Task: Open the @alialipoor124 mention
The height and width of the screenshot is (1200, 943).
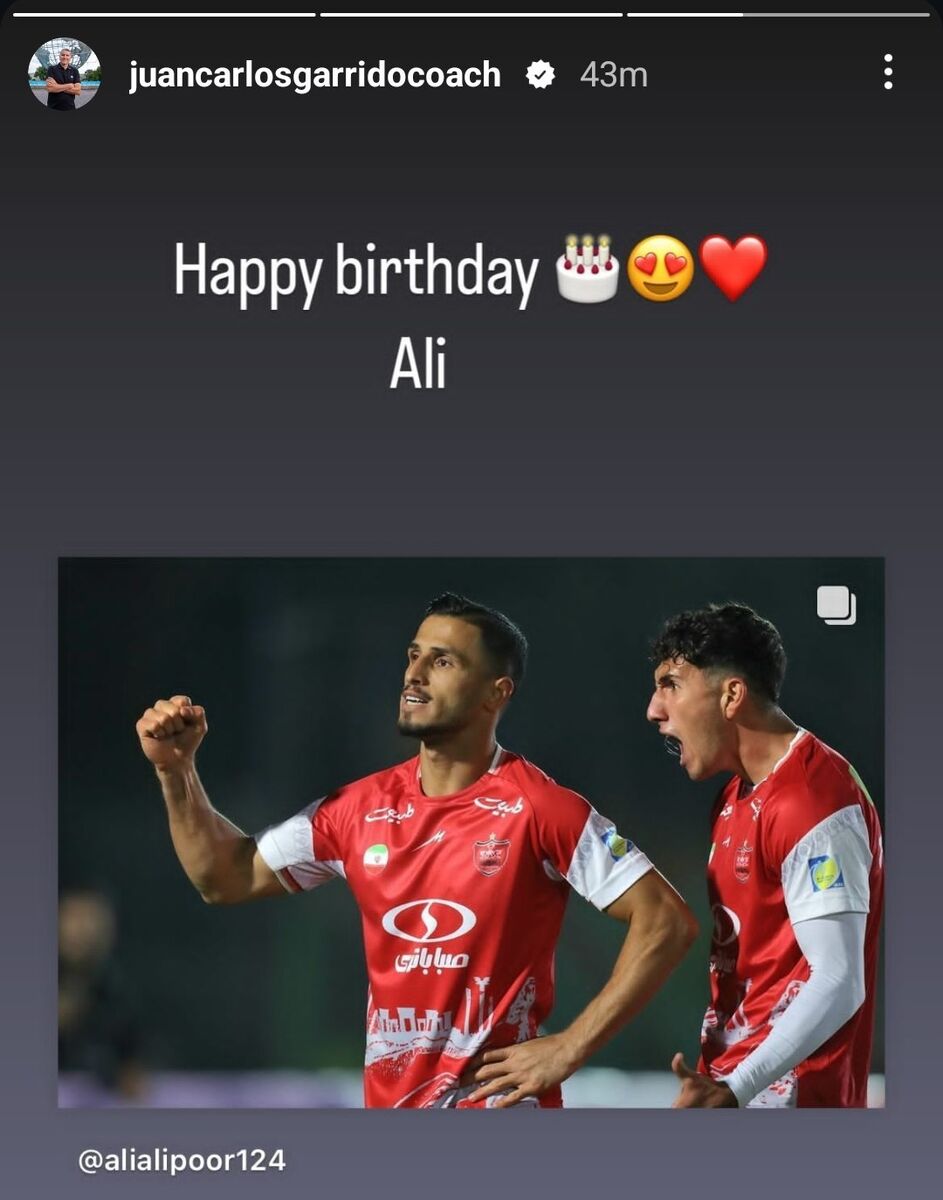Action: coord(182,1160)
